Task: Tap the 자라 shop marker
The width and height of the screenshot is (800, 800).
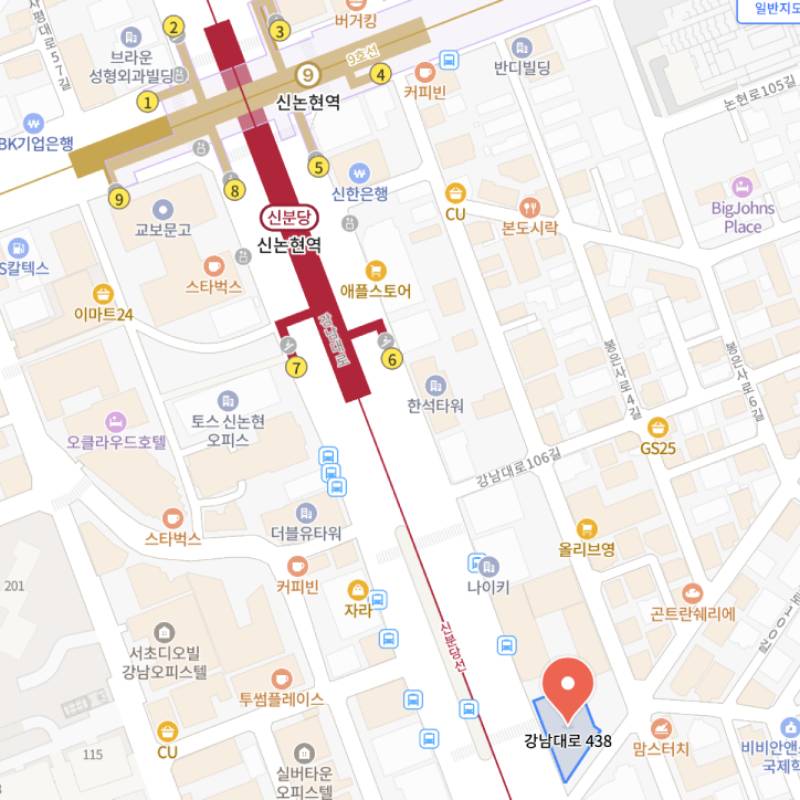Action: coord(358,588)
